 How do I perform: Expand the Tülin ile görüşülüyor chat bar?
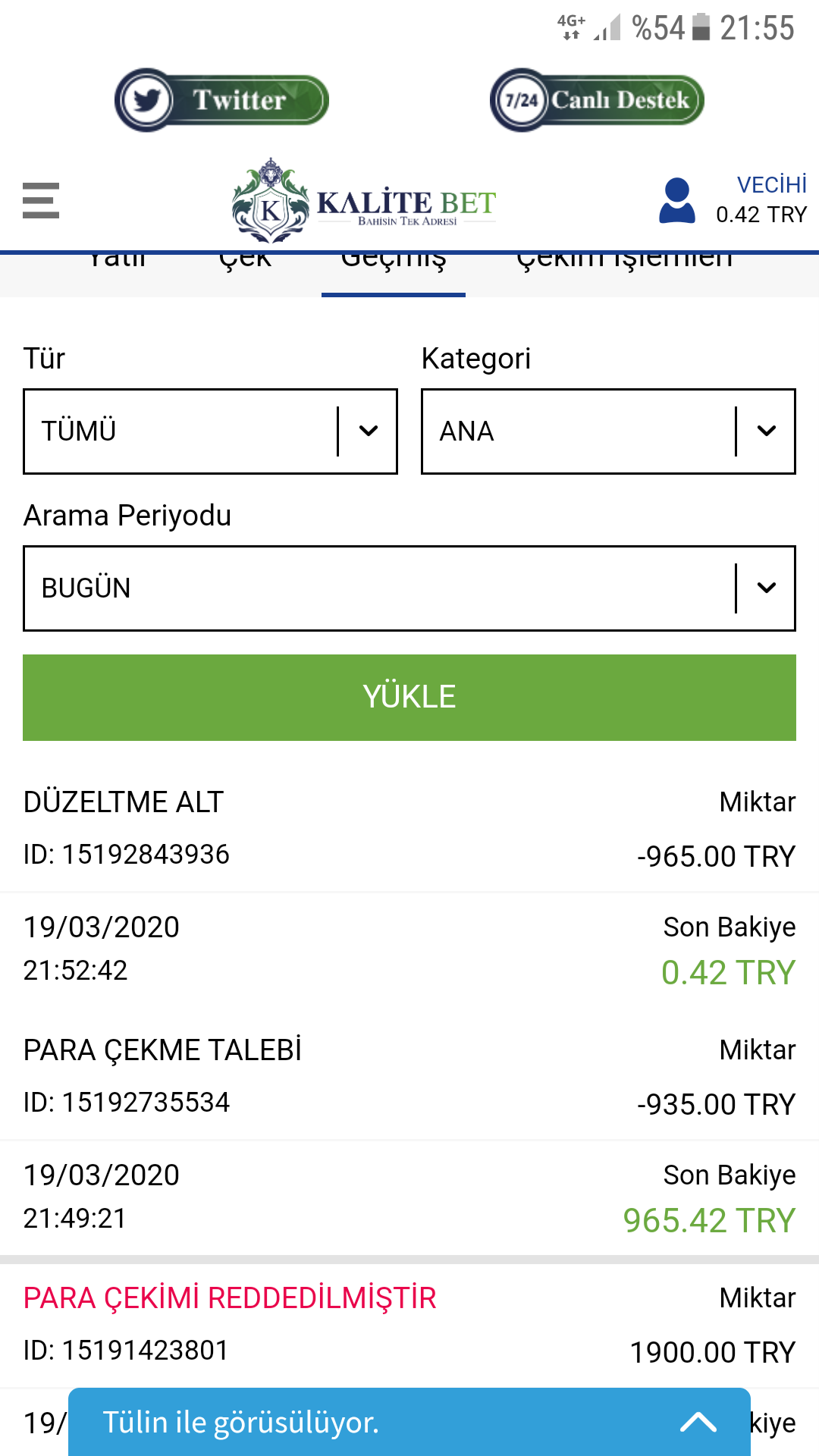coord(409,1422)
